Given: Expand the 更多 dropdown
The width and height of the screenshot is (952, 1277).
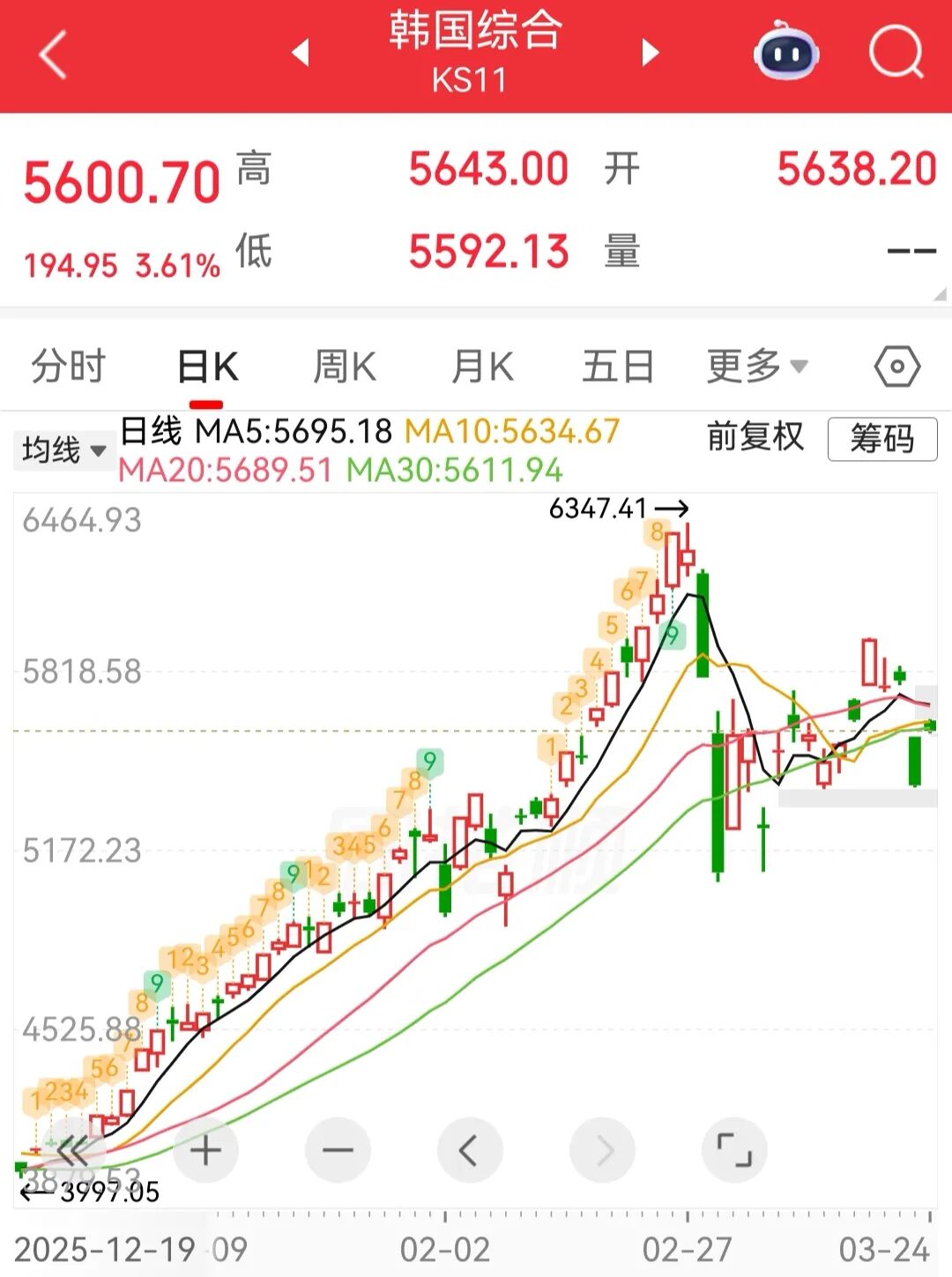Looking at the screenshot, I should click(x=756, y=367).
